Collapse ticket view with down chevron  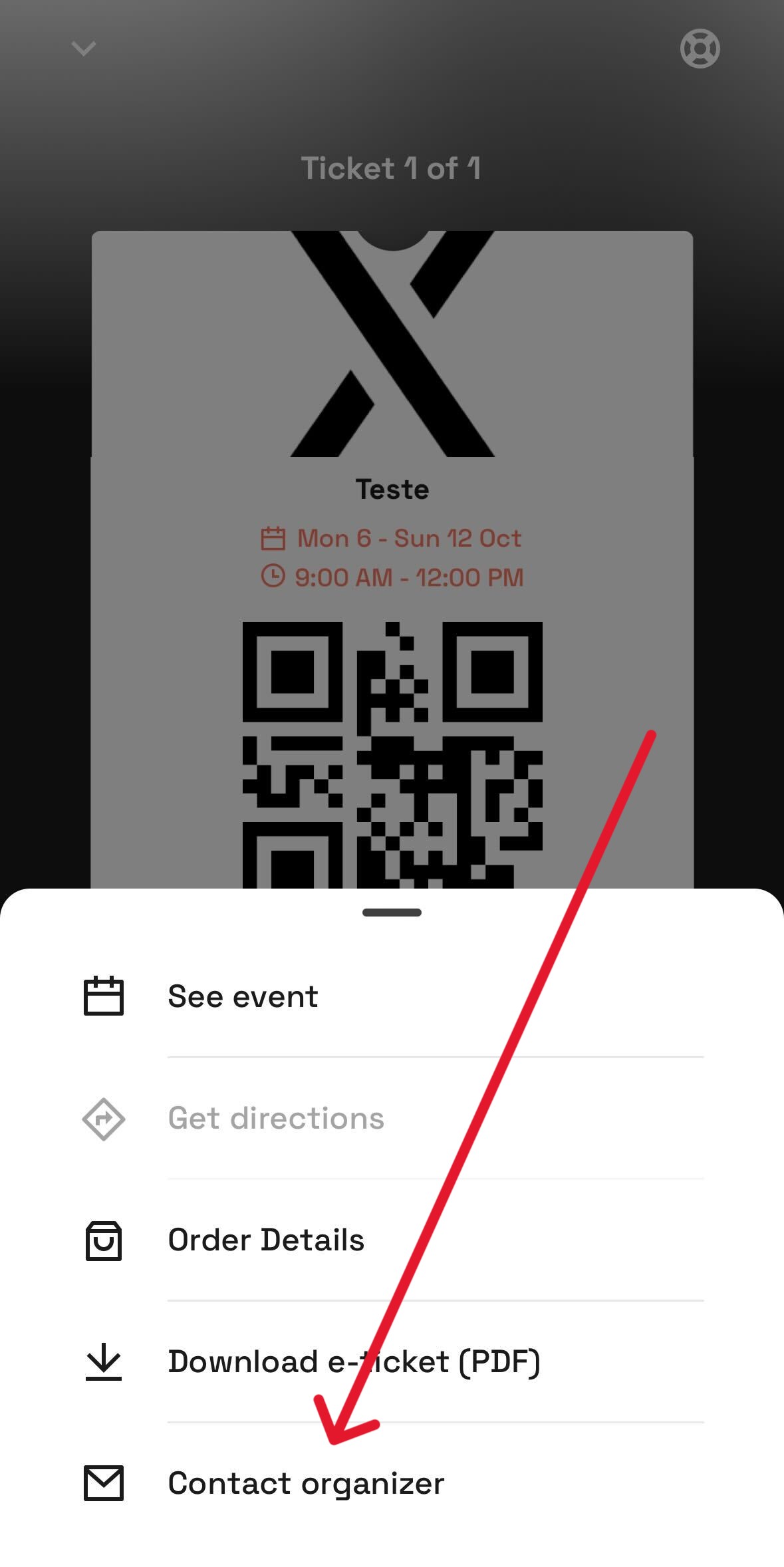coord(84,49)
